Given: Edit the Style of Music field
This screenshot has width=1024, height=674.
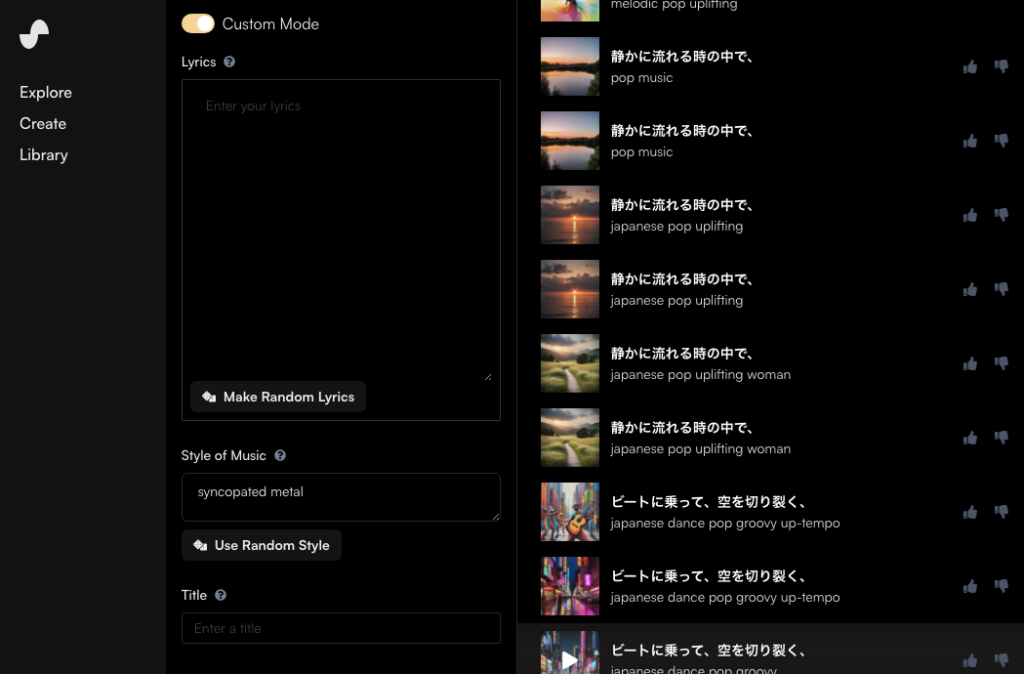Looking at the screenshot, I should point(340,497).
